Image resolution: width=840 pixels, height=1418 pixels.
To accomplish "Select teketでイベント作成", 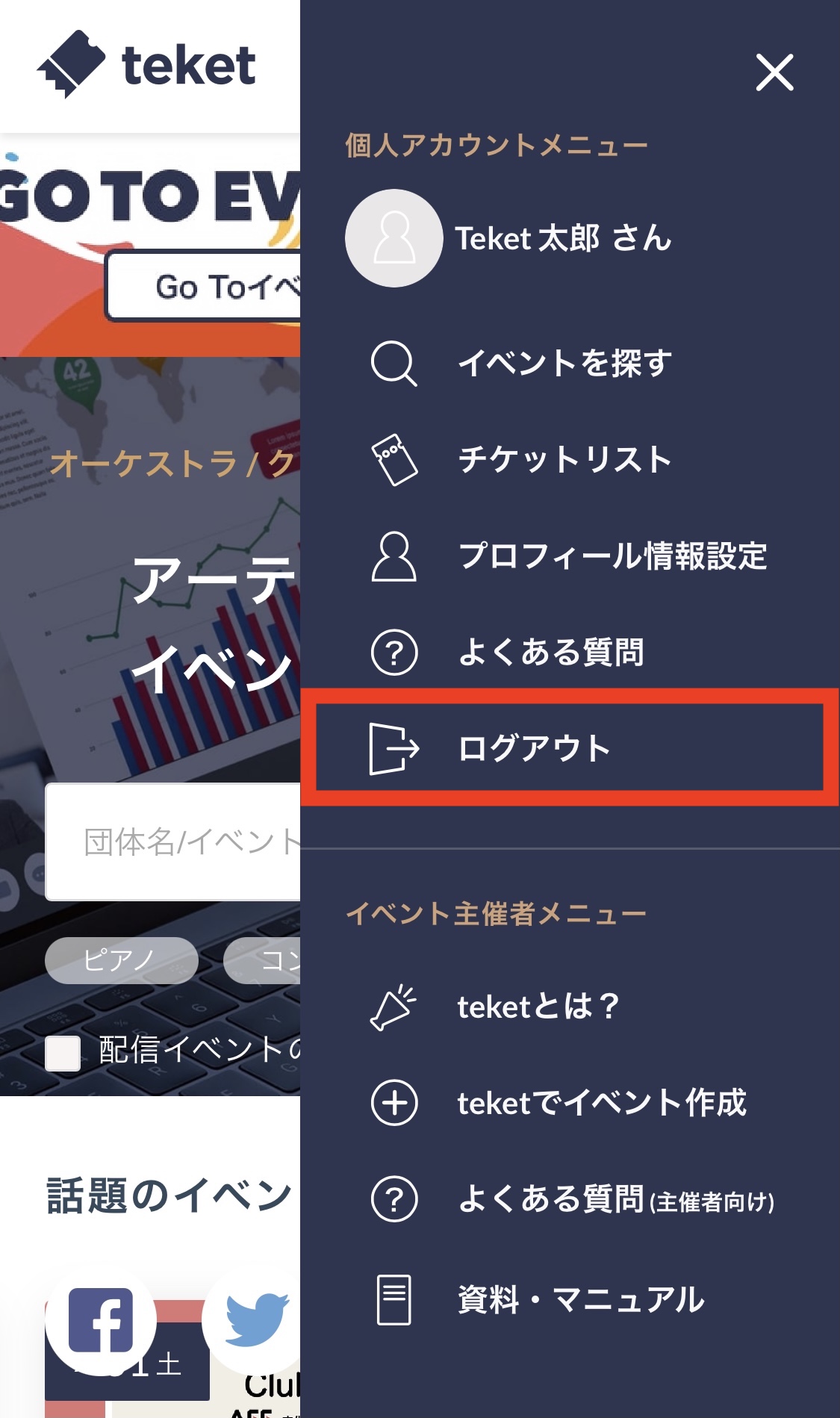I will (601, 1103).
